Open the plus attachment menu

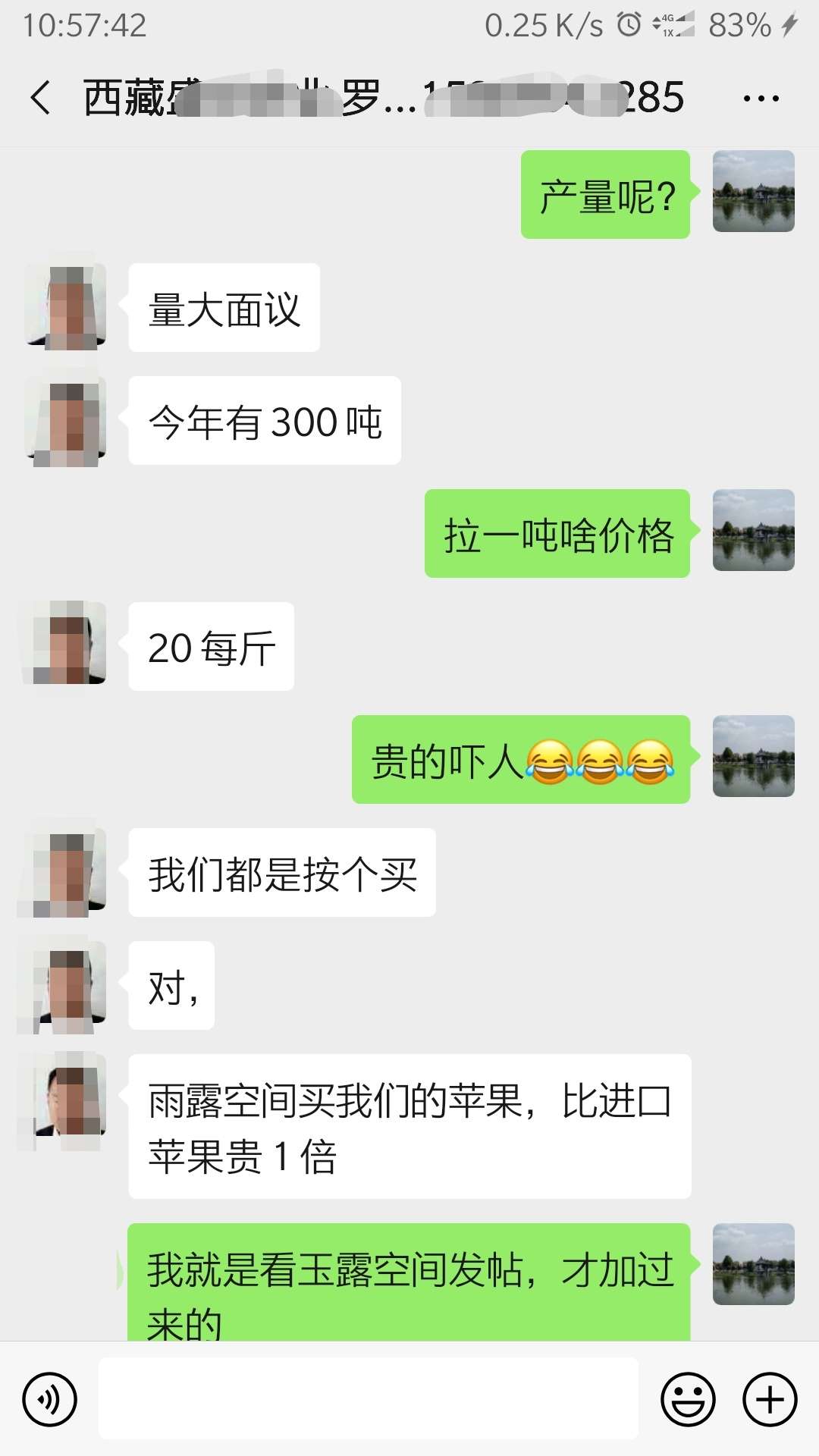[x=770, y=1399]
